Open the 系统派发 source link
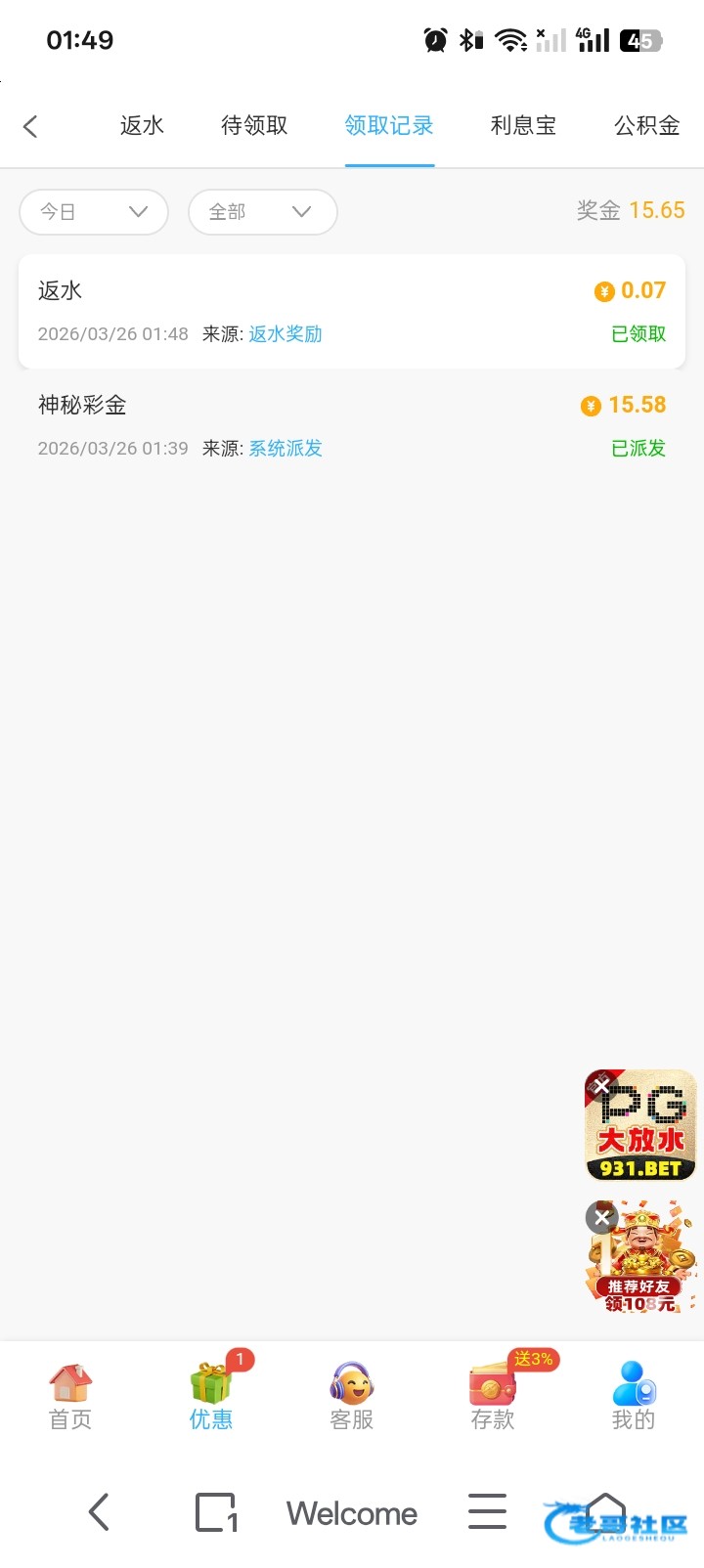This screenshot has height=1568, width=704. [x=285, y=449]
